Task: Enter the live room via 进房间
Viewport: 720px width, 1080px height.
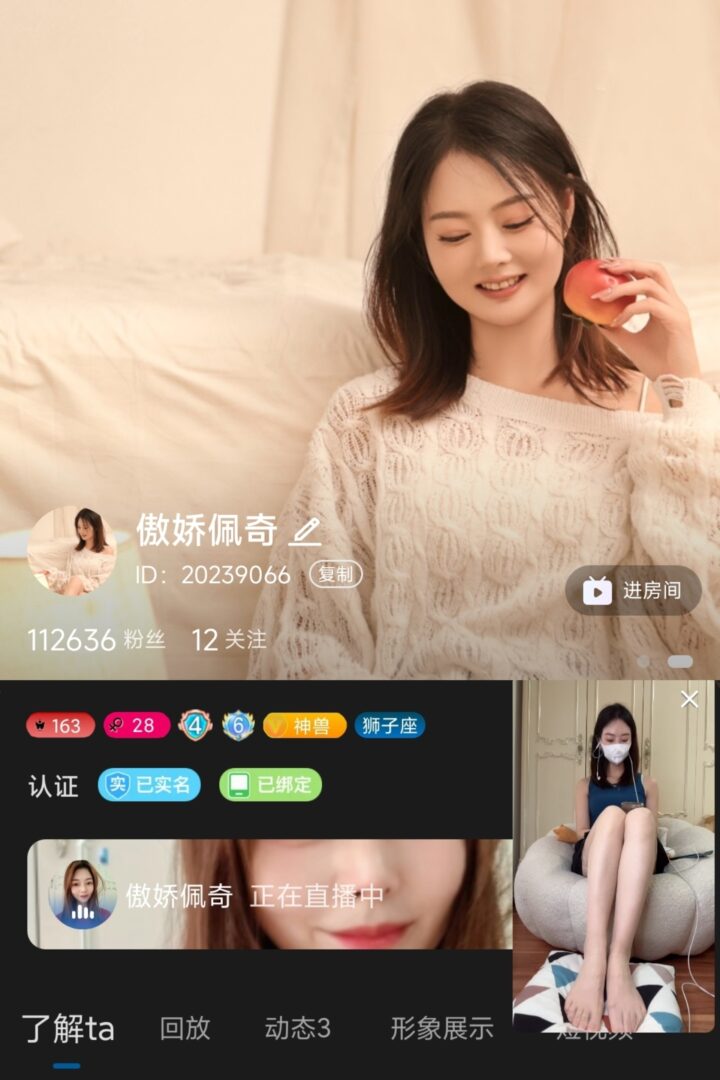Action: click(x=633, y=590)
